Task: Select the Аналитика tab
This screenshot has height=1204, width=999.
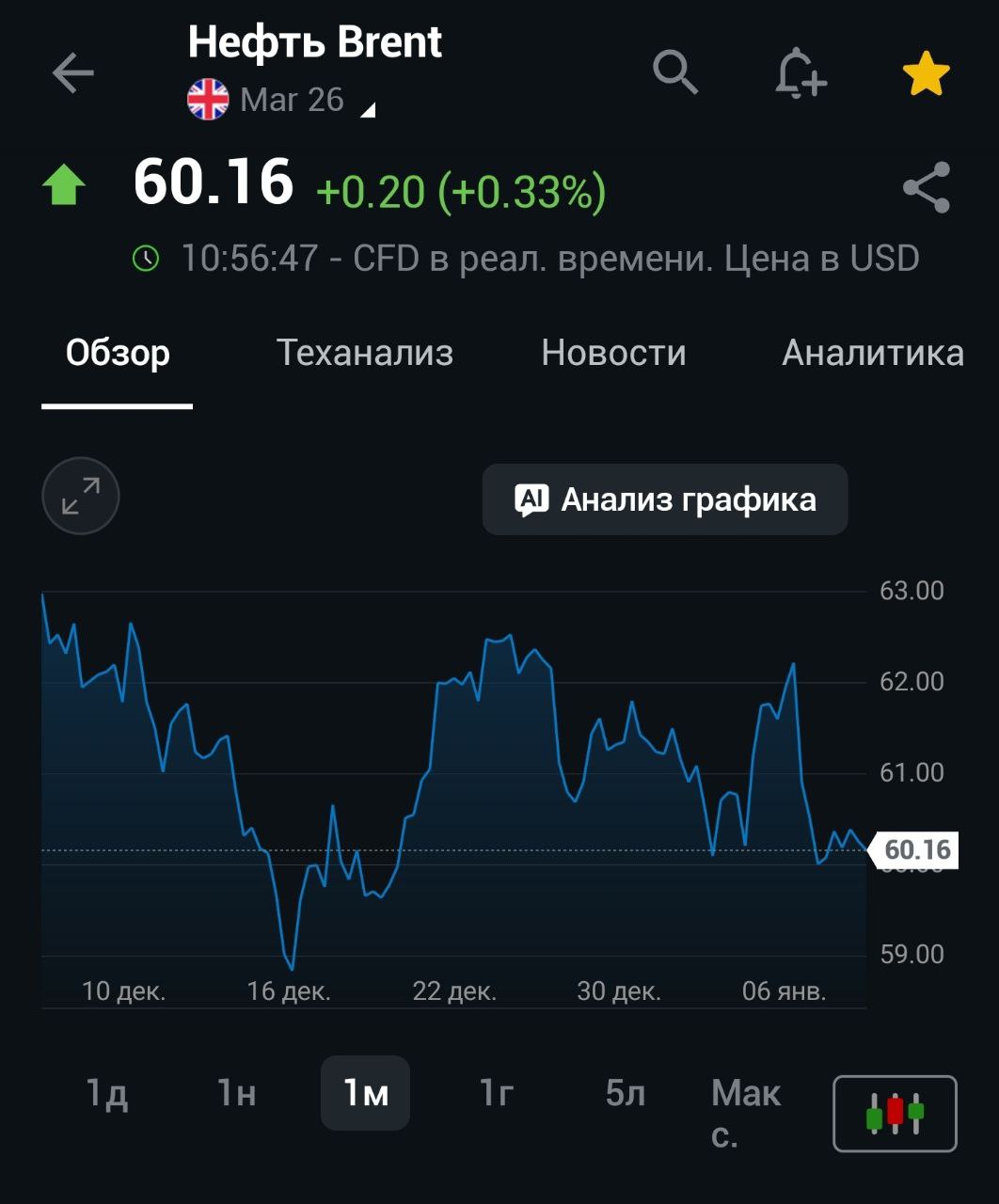Action: pos(872,353)
